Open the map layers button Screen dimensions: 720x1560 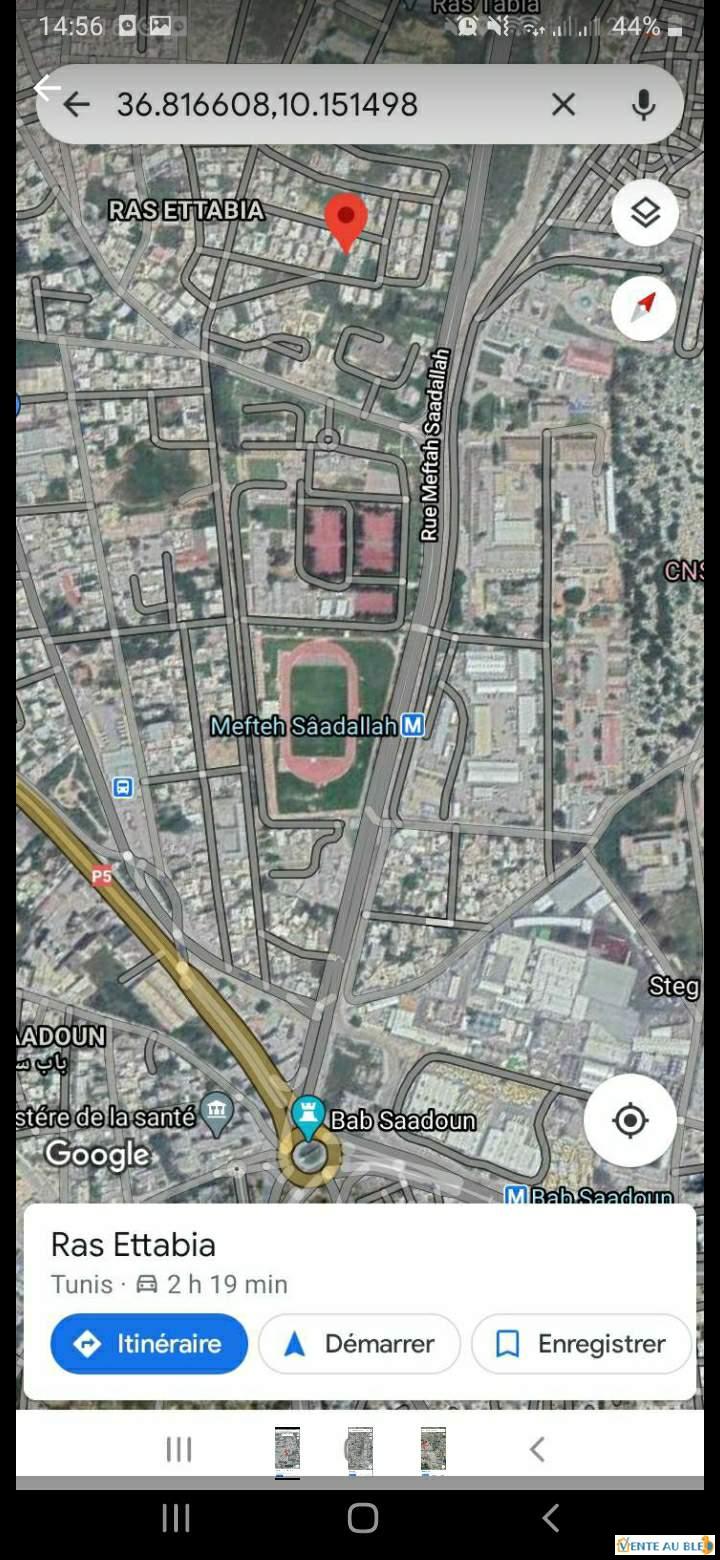(x=645, y=212)
